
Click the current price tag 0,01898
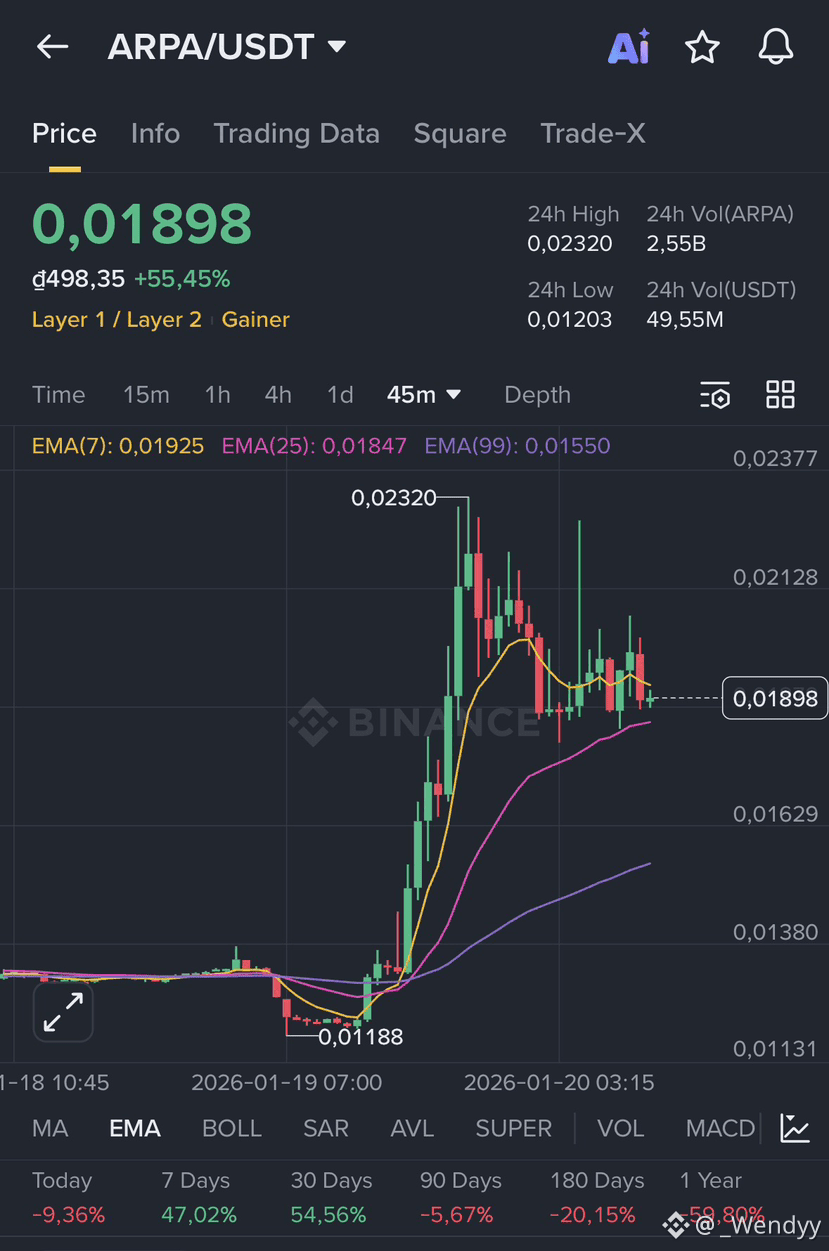tap(775, 698)
